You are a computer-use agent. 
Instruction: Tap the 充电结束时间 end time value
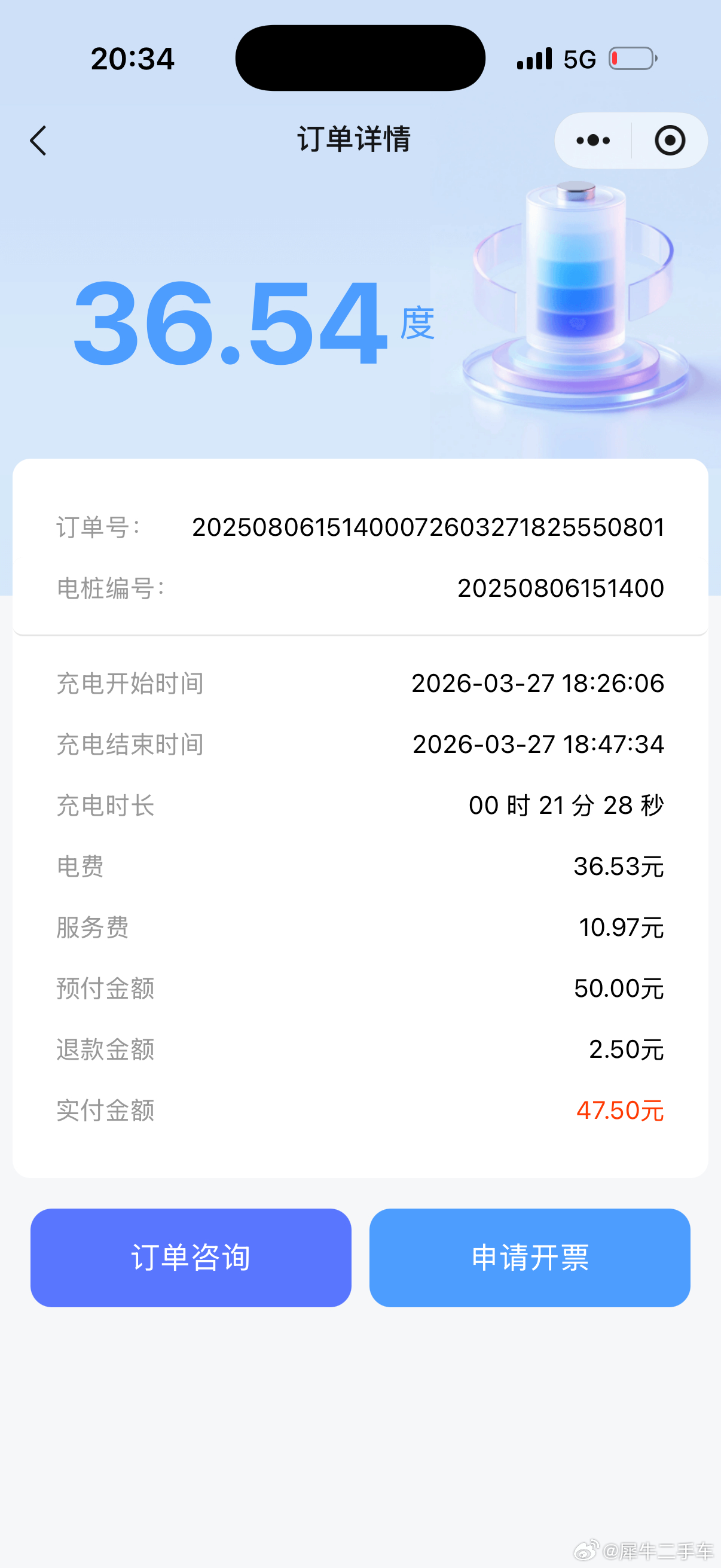pos(538,745)
